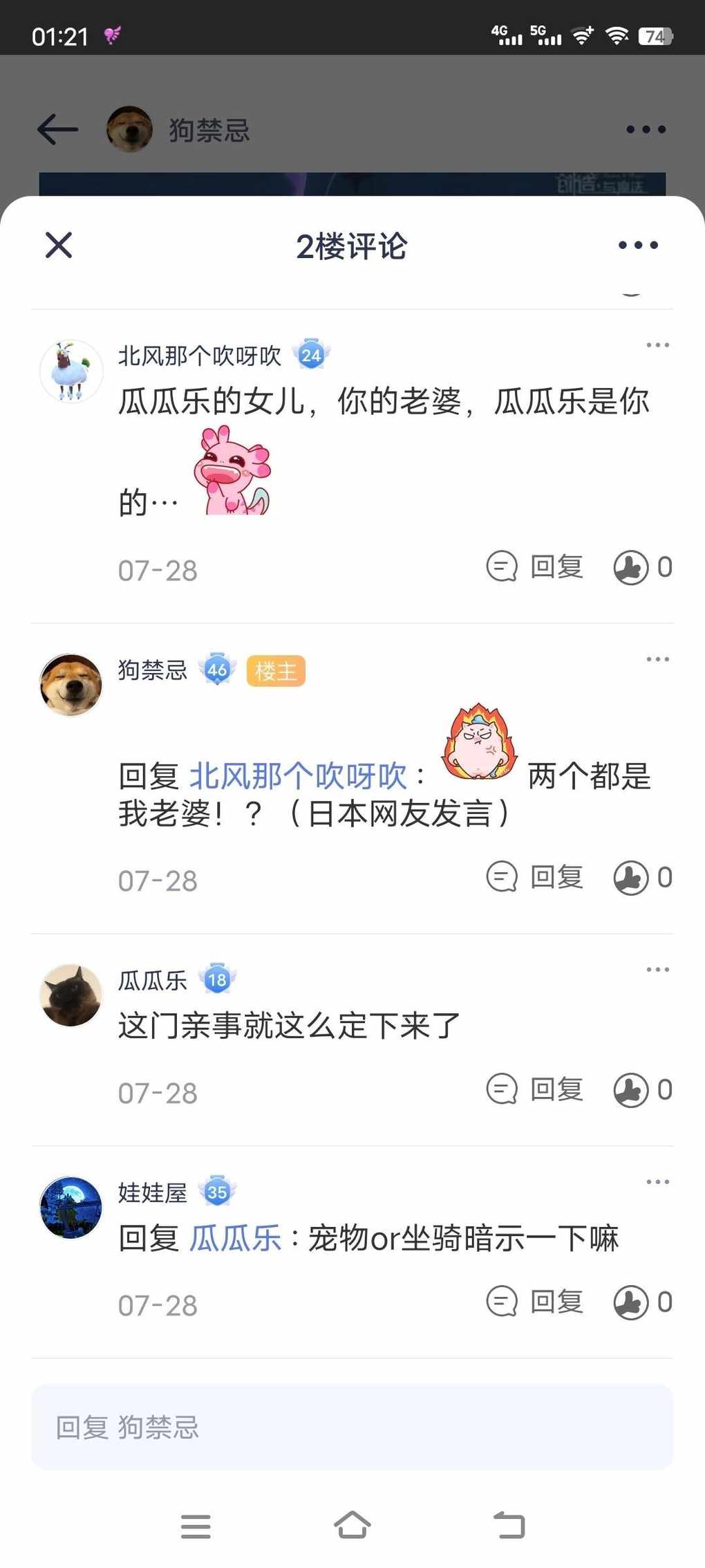Like the comment from 娃娃屋
Image resolution: width=705 pixels, height=1568 pixels.
(631, 1302)
